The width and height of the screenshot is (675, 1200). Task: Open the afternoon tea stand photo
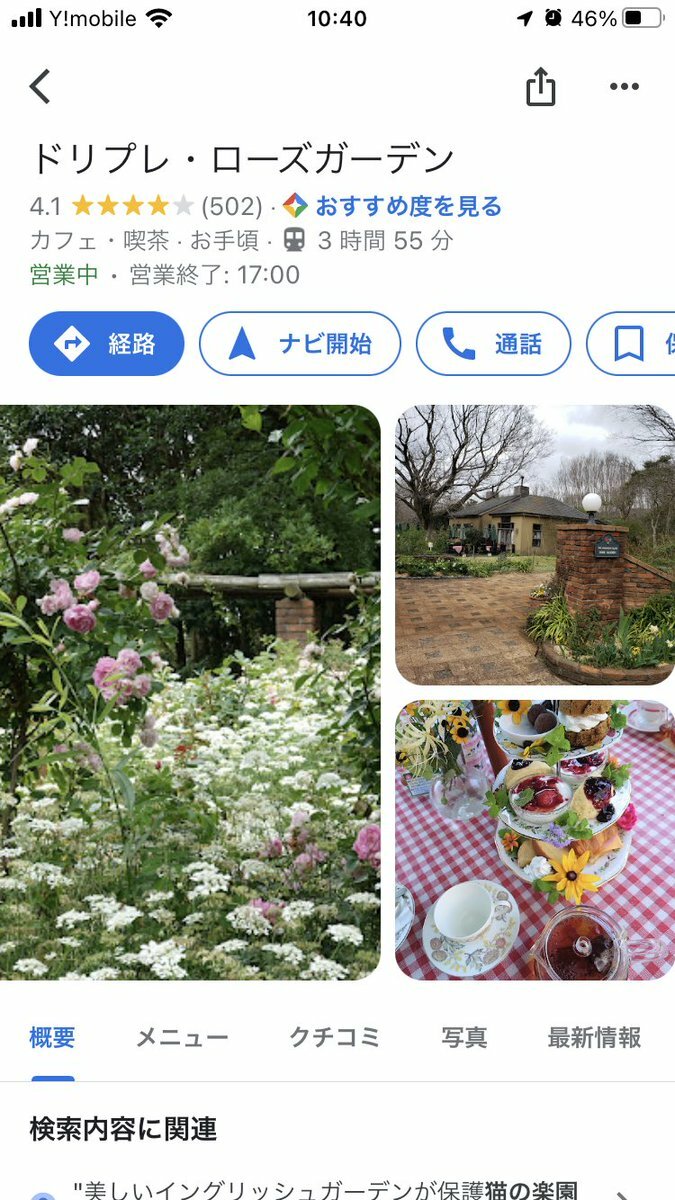(535, 840)
